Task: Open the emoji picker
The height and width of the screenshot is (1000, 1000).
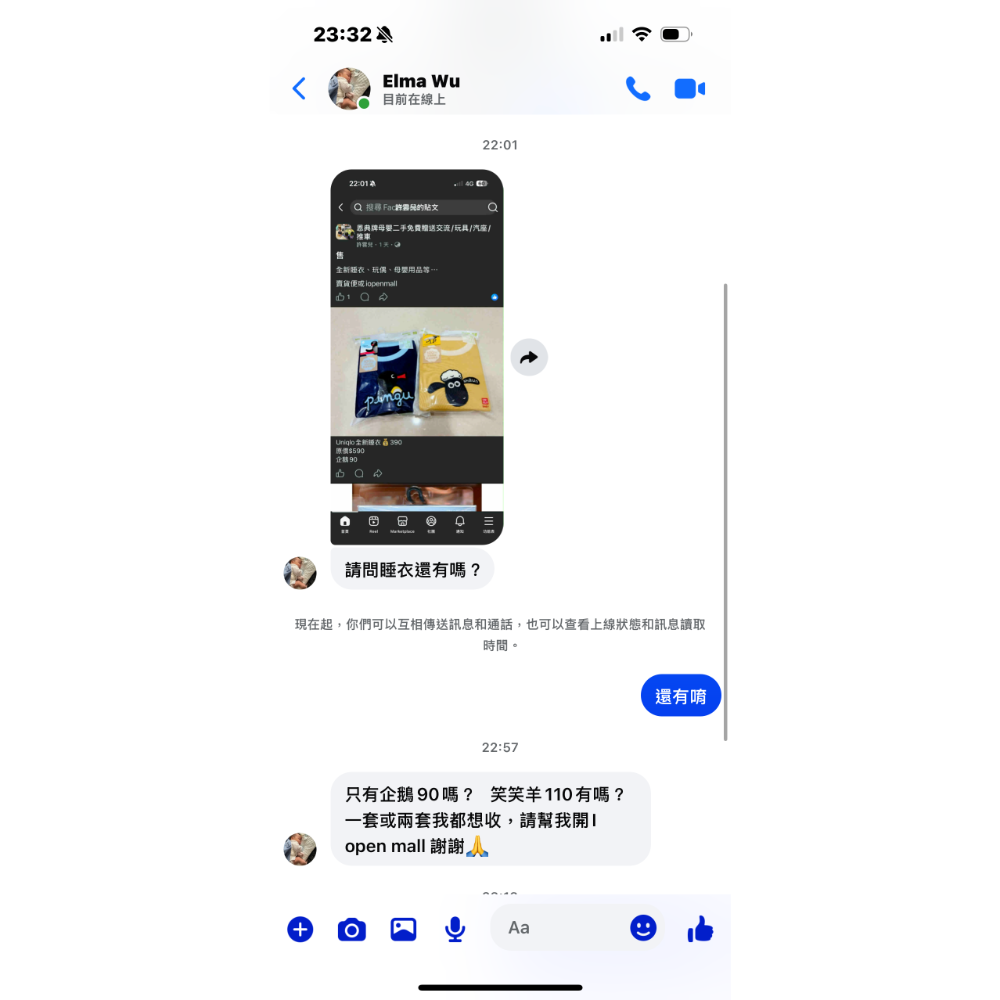Action: pyautogui.click(x=643, y=928)
